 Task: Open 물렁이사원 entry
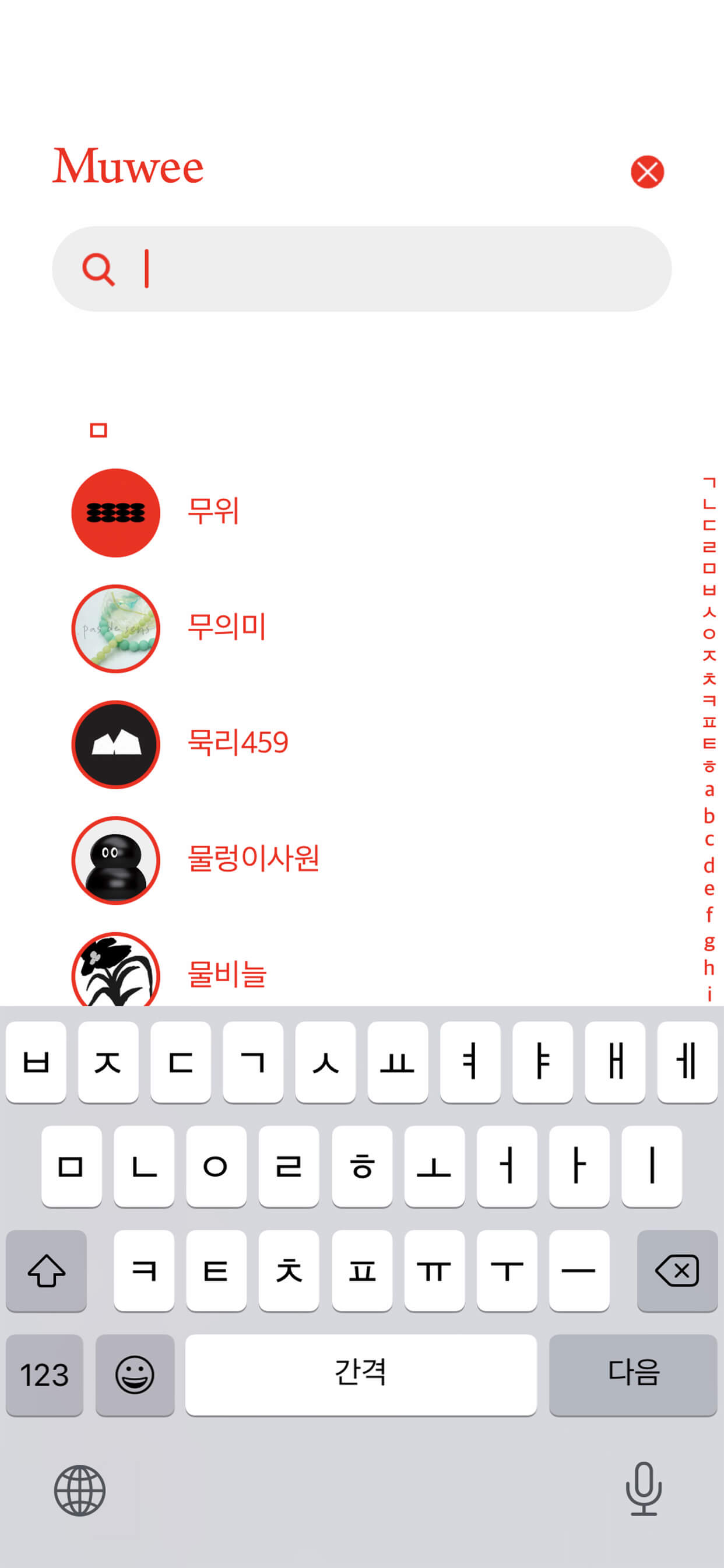pyautogui.click(x=252, y=858)
